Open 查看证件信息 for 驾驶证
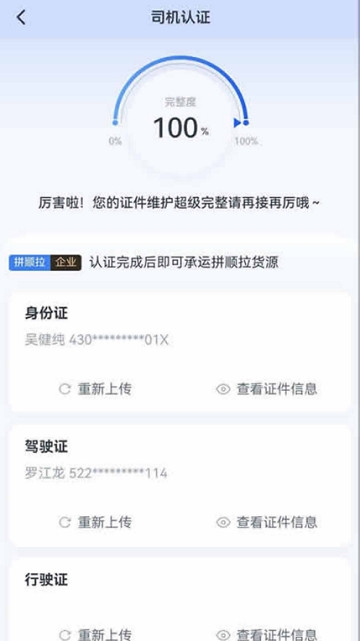The height and width of the screenshot is (641, 360). click(267, 522)
